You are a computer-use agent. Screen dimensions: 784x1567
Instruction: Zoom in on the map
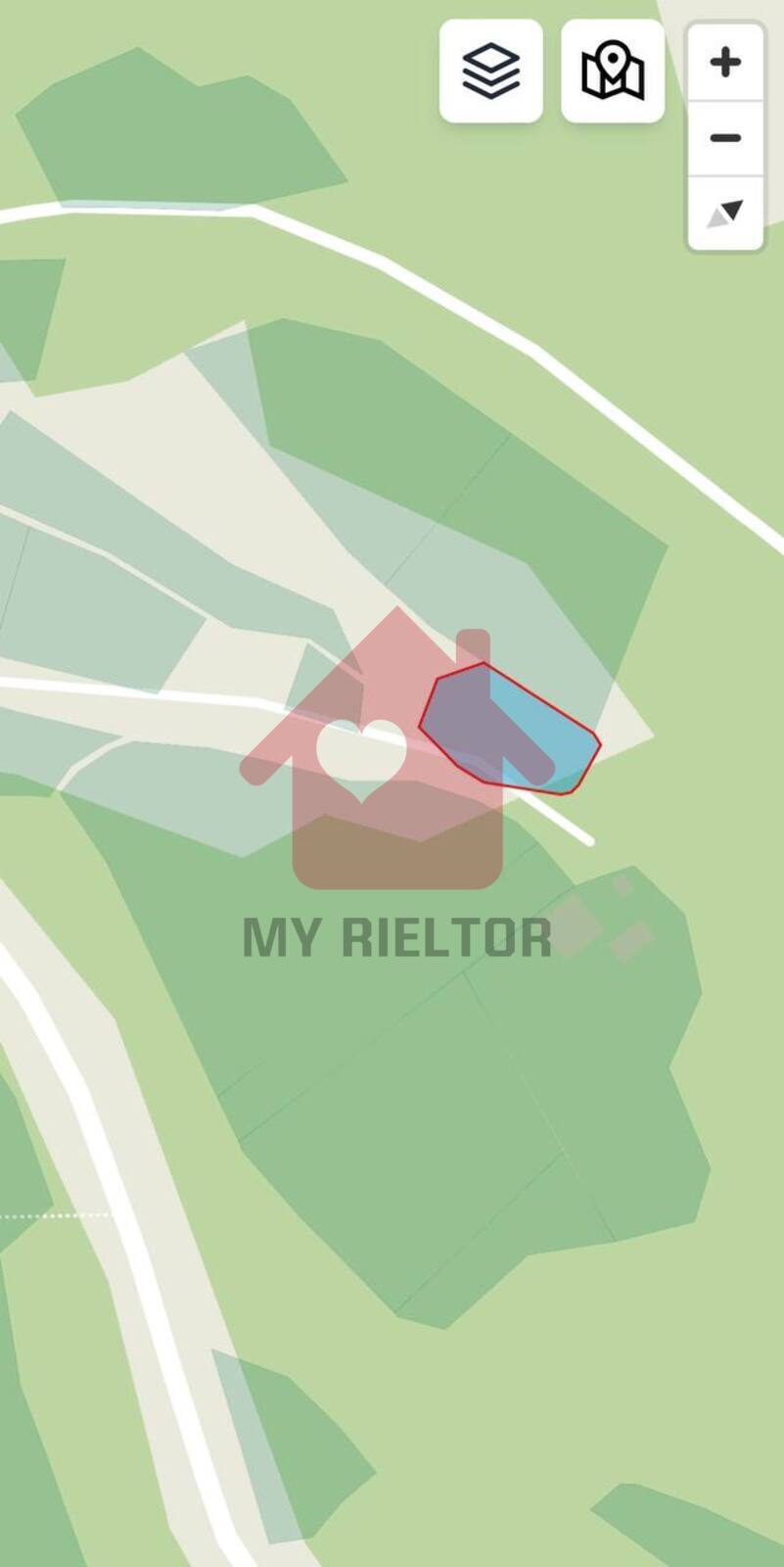point(725,63)
